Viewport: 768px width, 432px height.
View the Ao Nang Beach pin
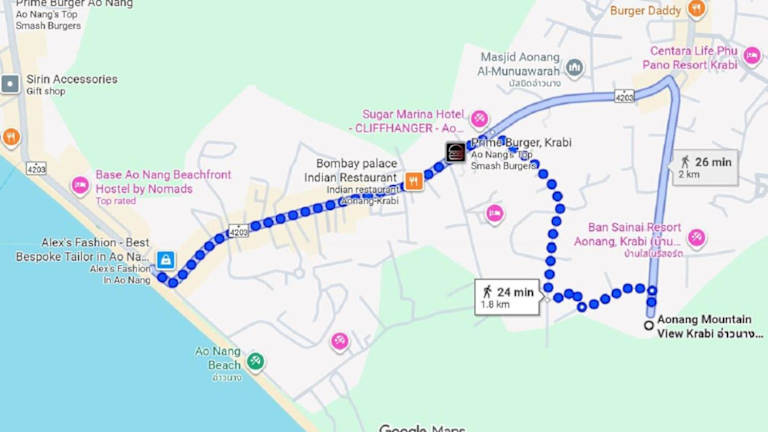point(255,360)
